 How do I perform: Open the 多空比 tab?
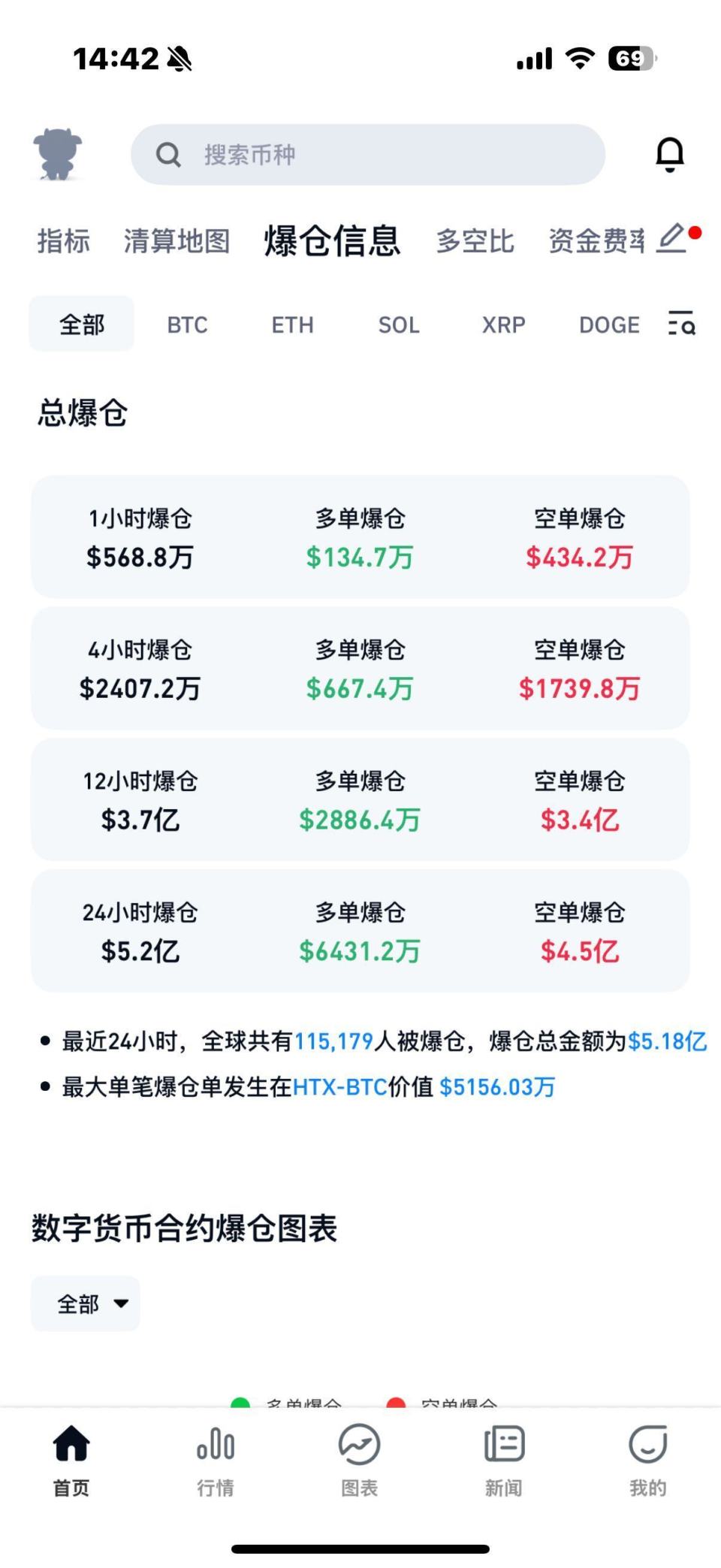pos(475,241)
